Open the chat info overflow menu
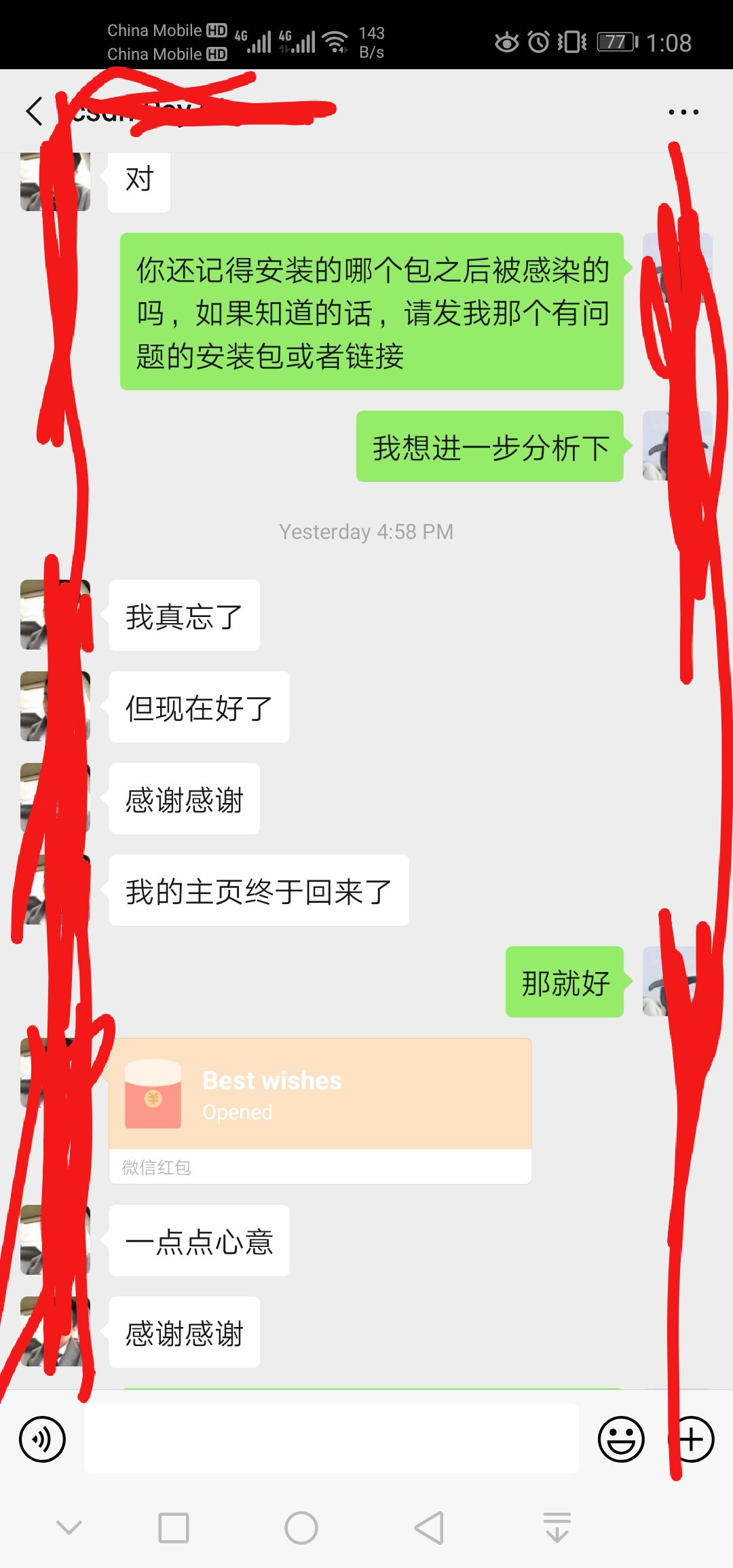The width and height of the screenshot is (733, 1568). (683, 112)
